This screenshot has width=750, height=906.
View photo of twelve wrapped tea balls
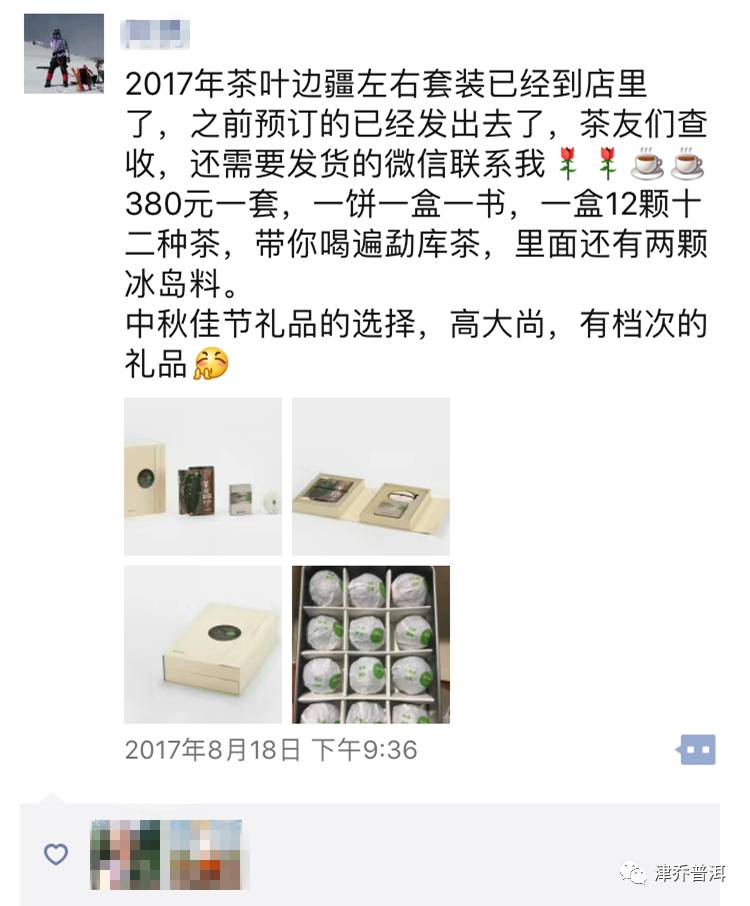370,644
